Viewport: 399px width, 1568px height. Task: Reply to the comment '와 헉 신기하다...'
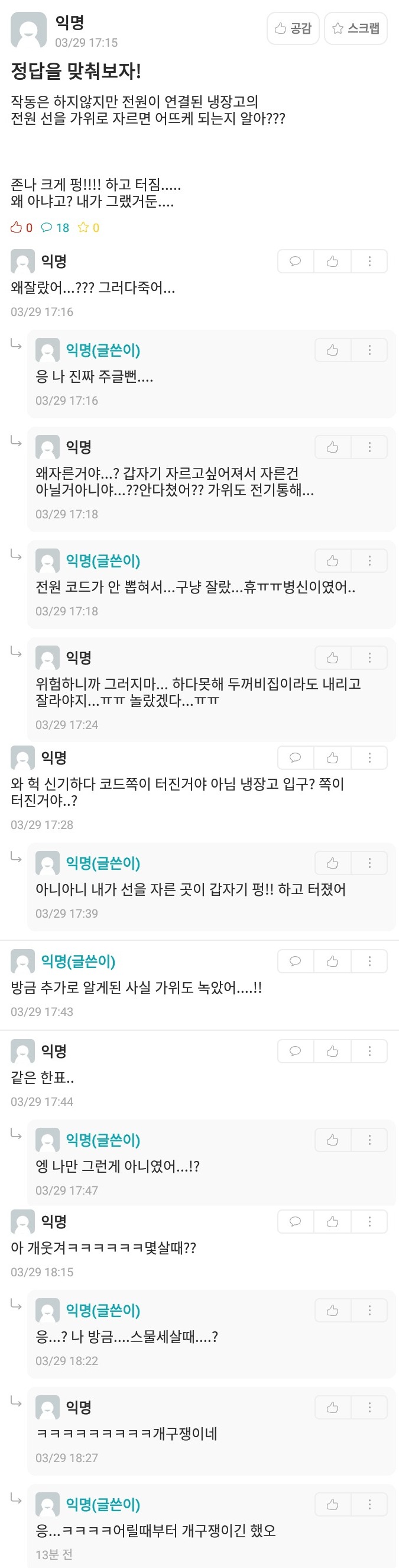[296, 757]
